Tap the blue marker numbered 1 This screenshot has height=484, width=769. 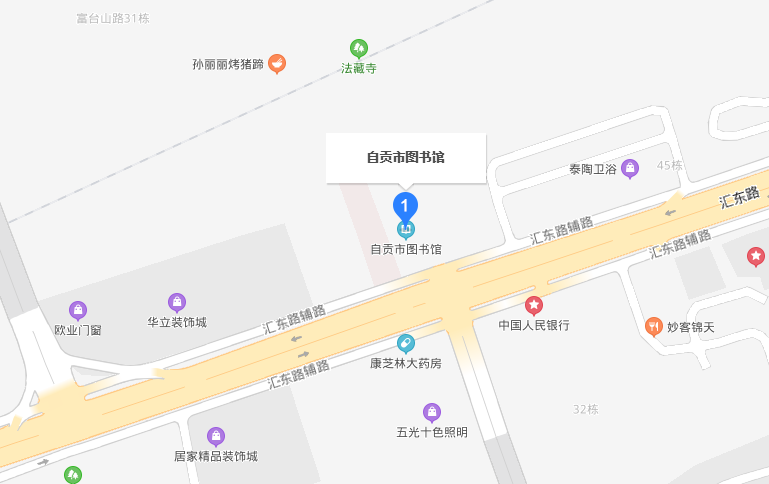click(x=404, y=206)
